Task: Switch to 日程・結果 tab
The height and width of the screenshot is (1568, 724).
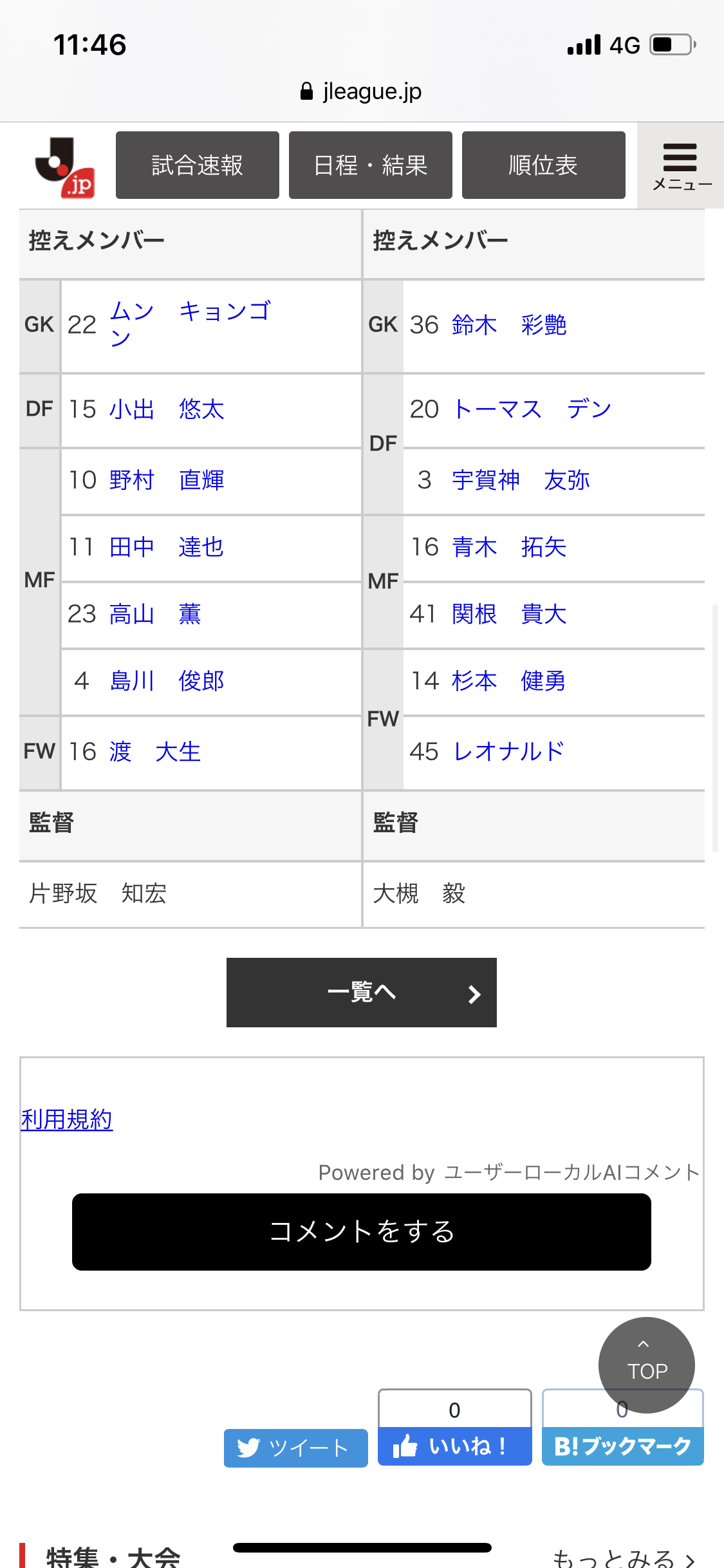Action: tap(370, 165)
